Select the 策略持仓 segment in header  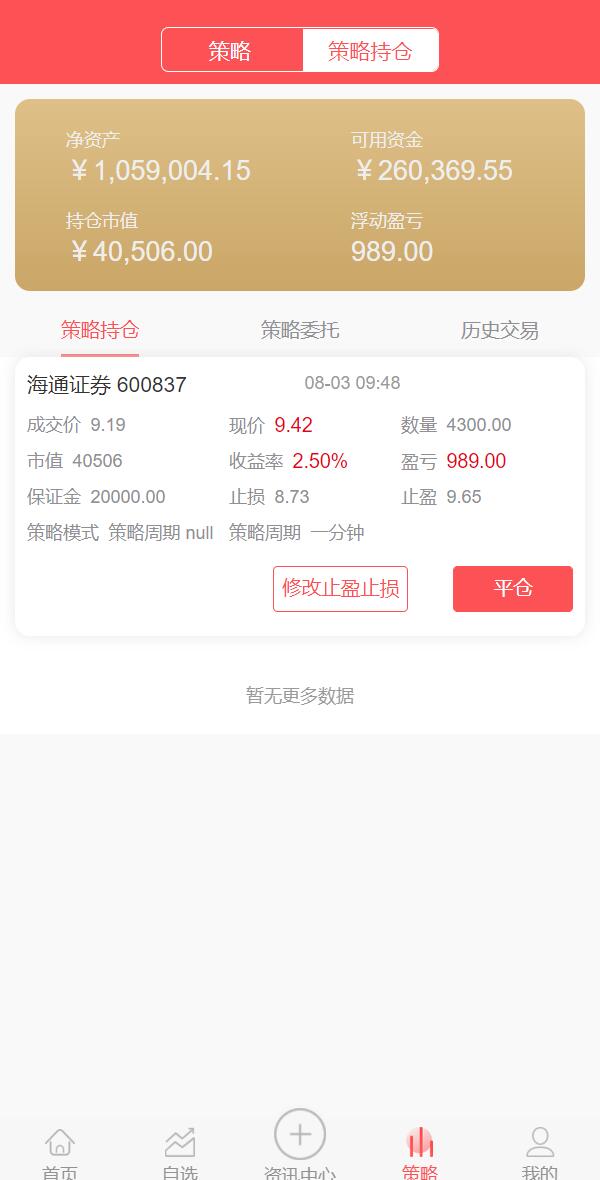[x=370, y=51]
